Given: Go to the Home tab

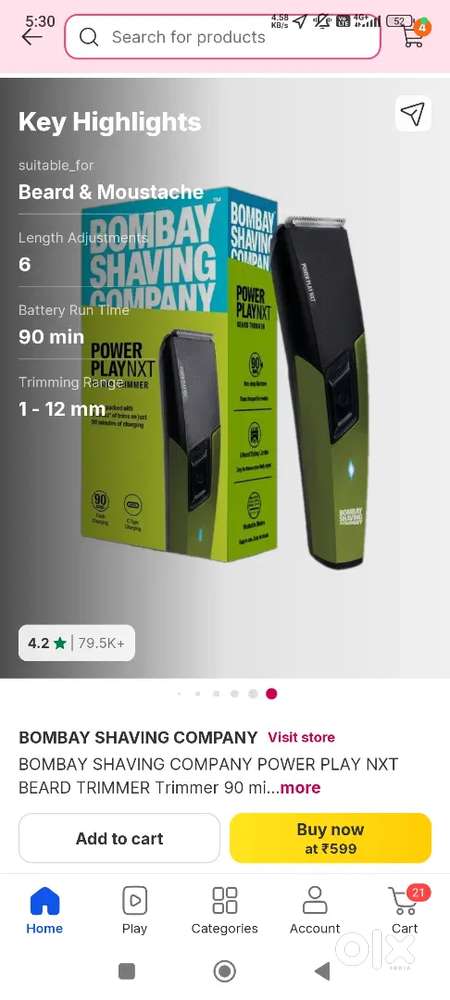Looking at the screenshot, I should (x=45, y=911).
